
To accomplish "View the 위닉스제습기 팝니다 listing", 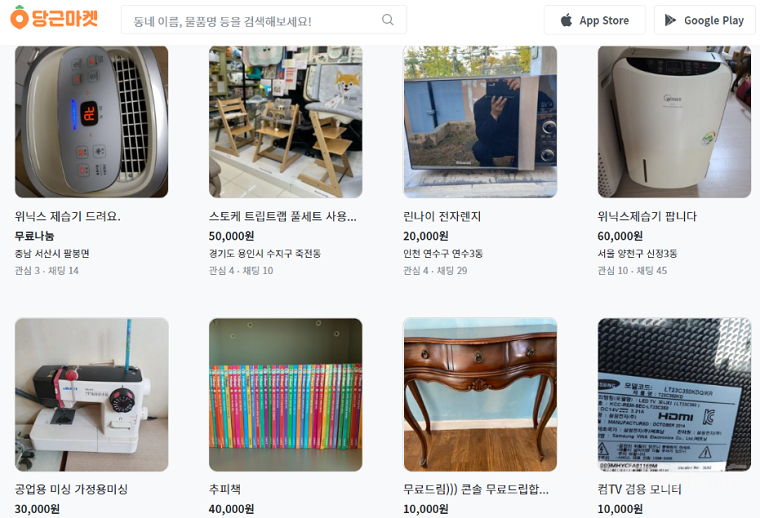I will (674, 122).
